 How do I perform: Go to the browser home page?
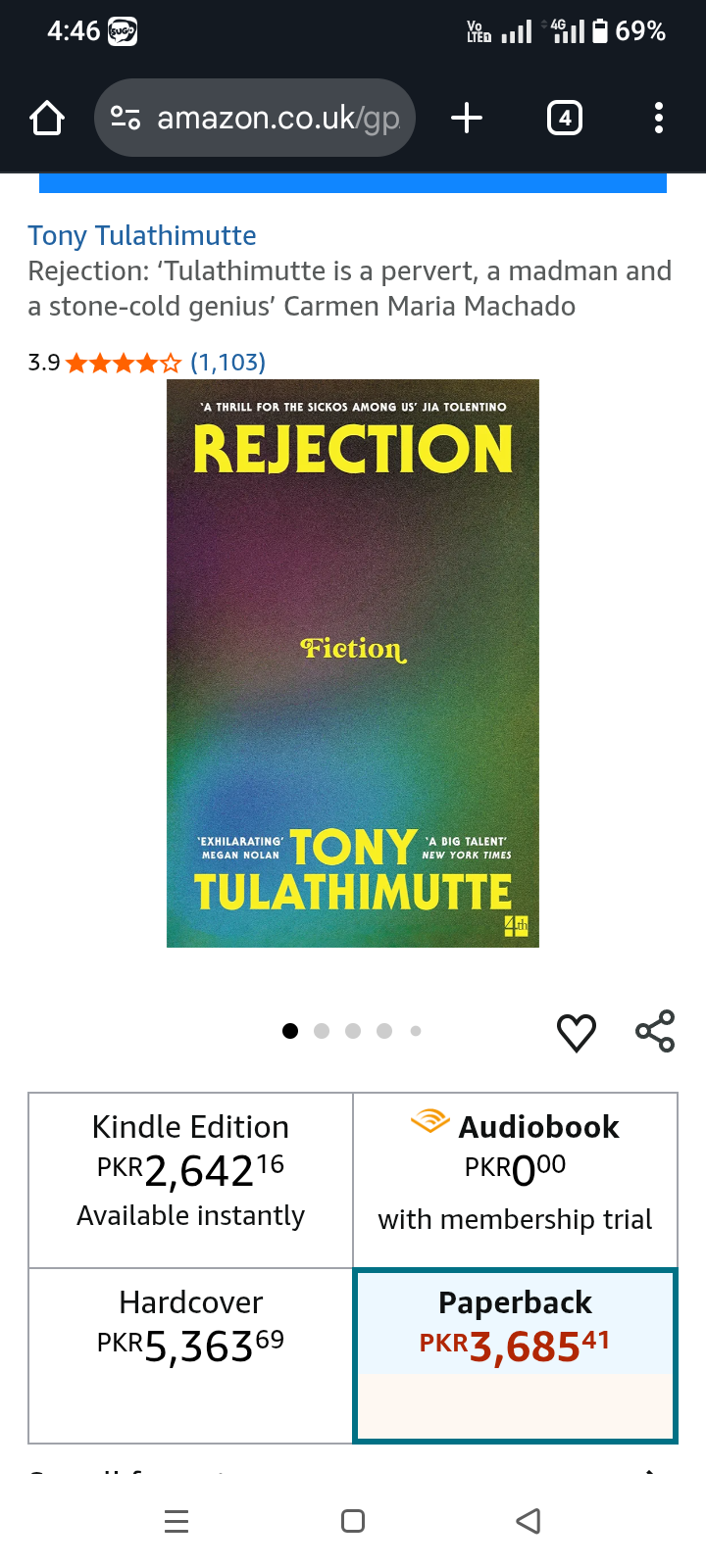pyautogui.click(x=47, y=119)
